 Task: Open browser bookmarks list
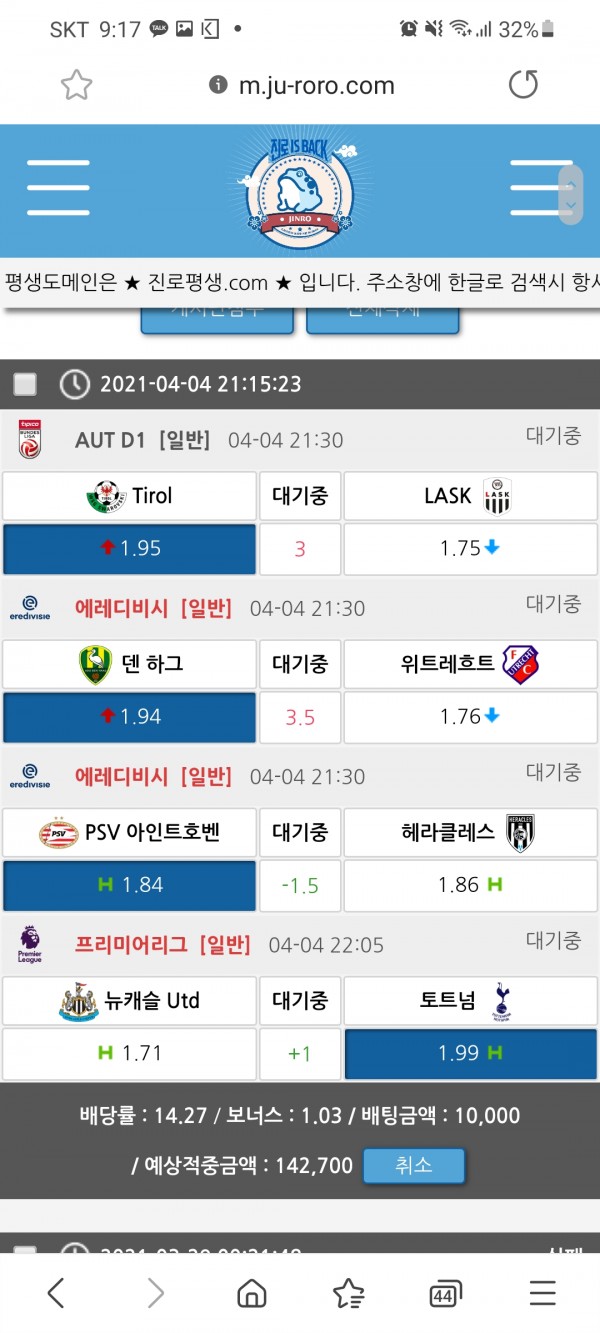(x=348, y=1294)
